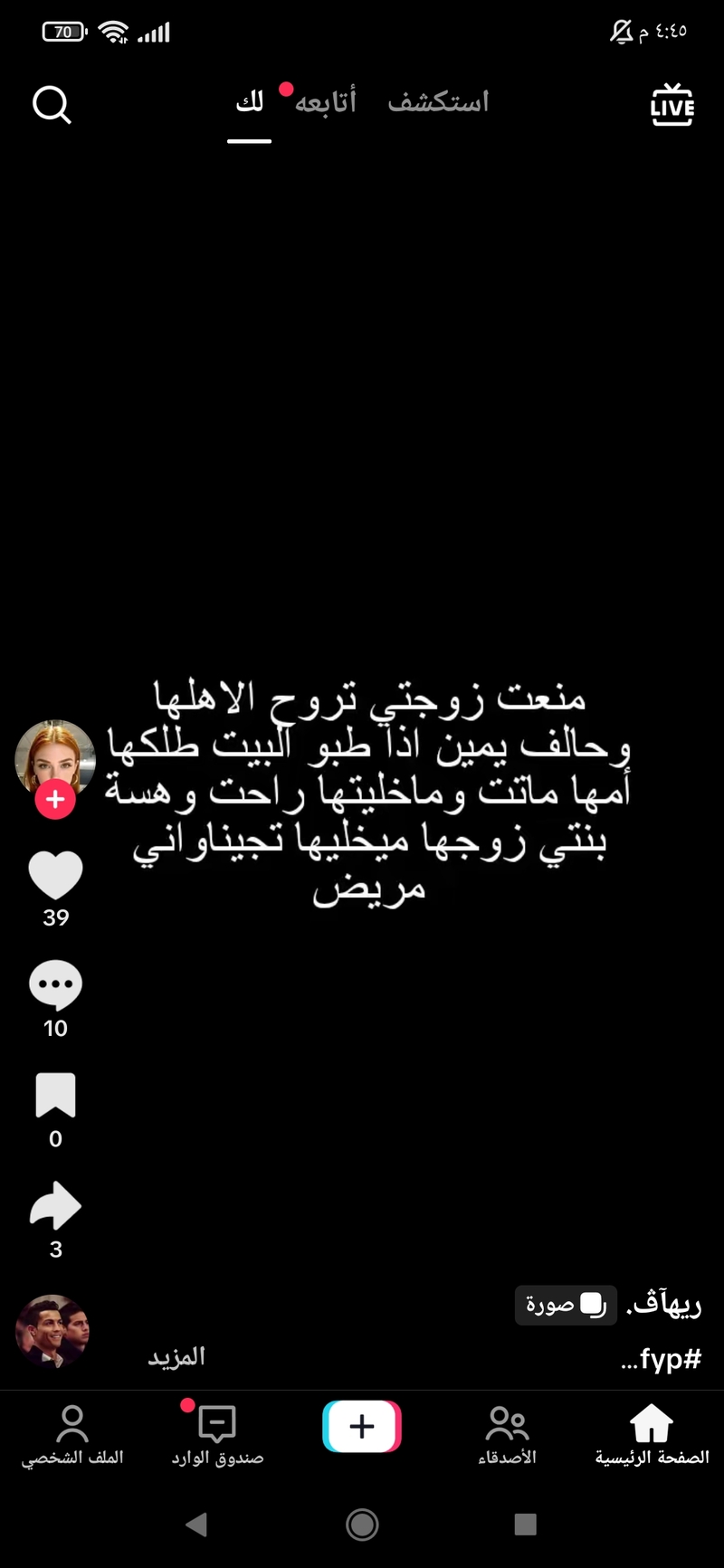Open the الأصدقاء tab
The image size is (724, 1568).
pyautogui.click(x=507, y=1433)
